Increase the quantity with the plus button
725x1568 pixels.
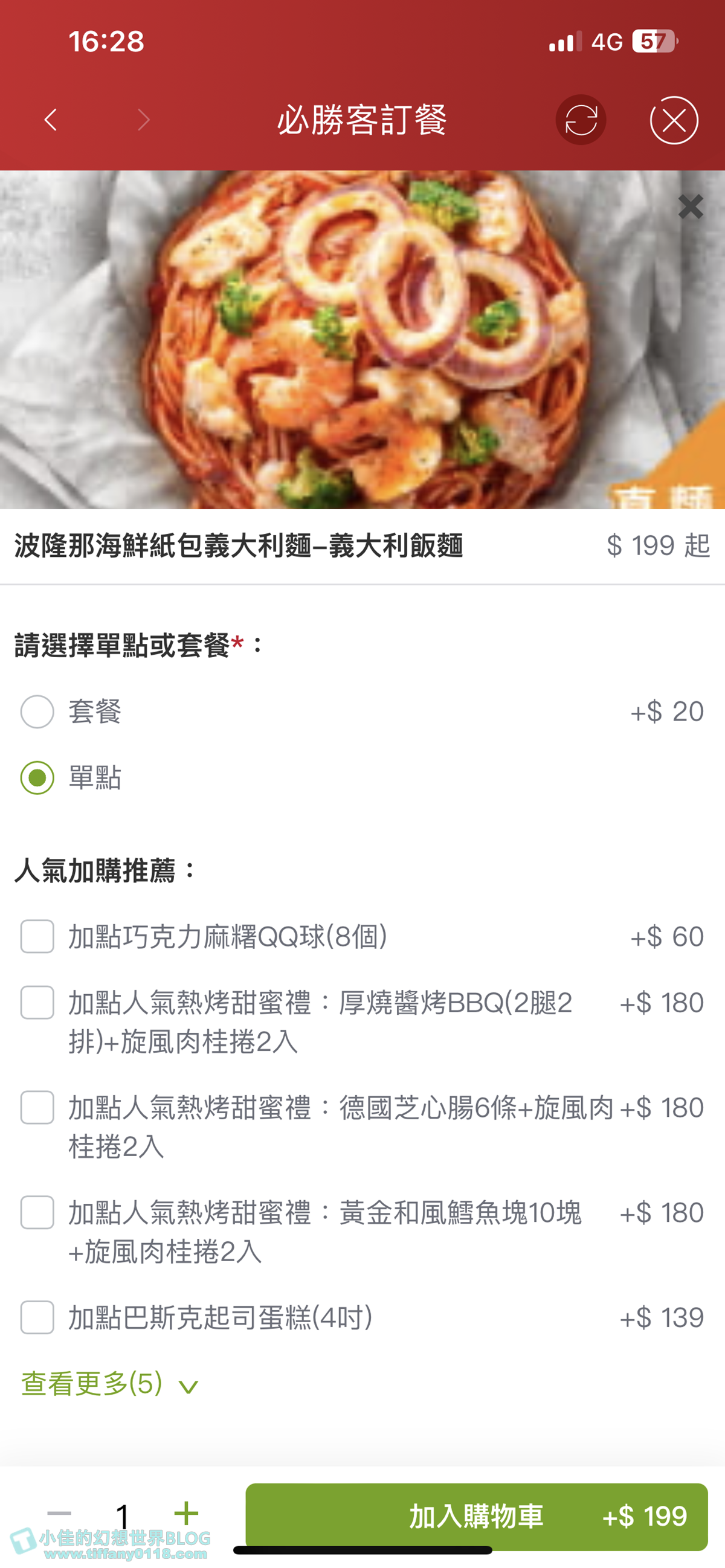pos(185,1513)
